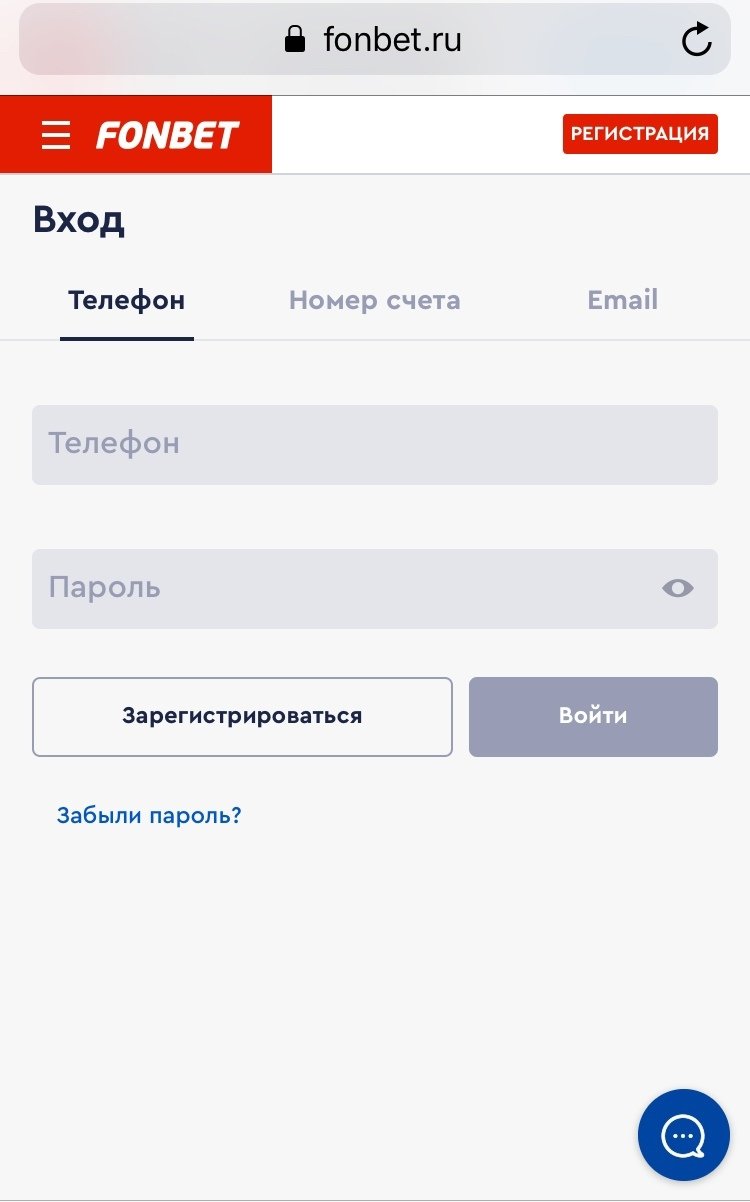Tap the Войти button
The width and height of the screenshot is (750, 1202).
pyautogui.click(x=593, y=716)
